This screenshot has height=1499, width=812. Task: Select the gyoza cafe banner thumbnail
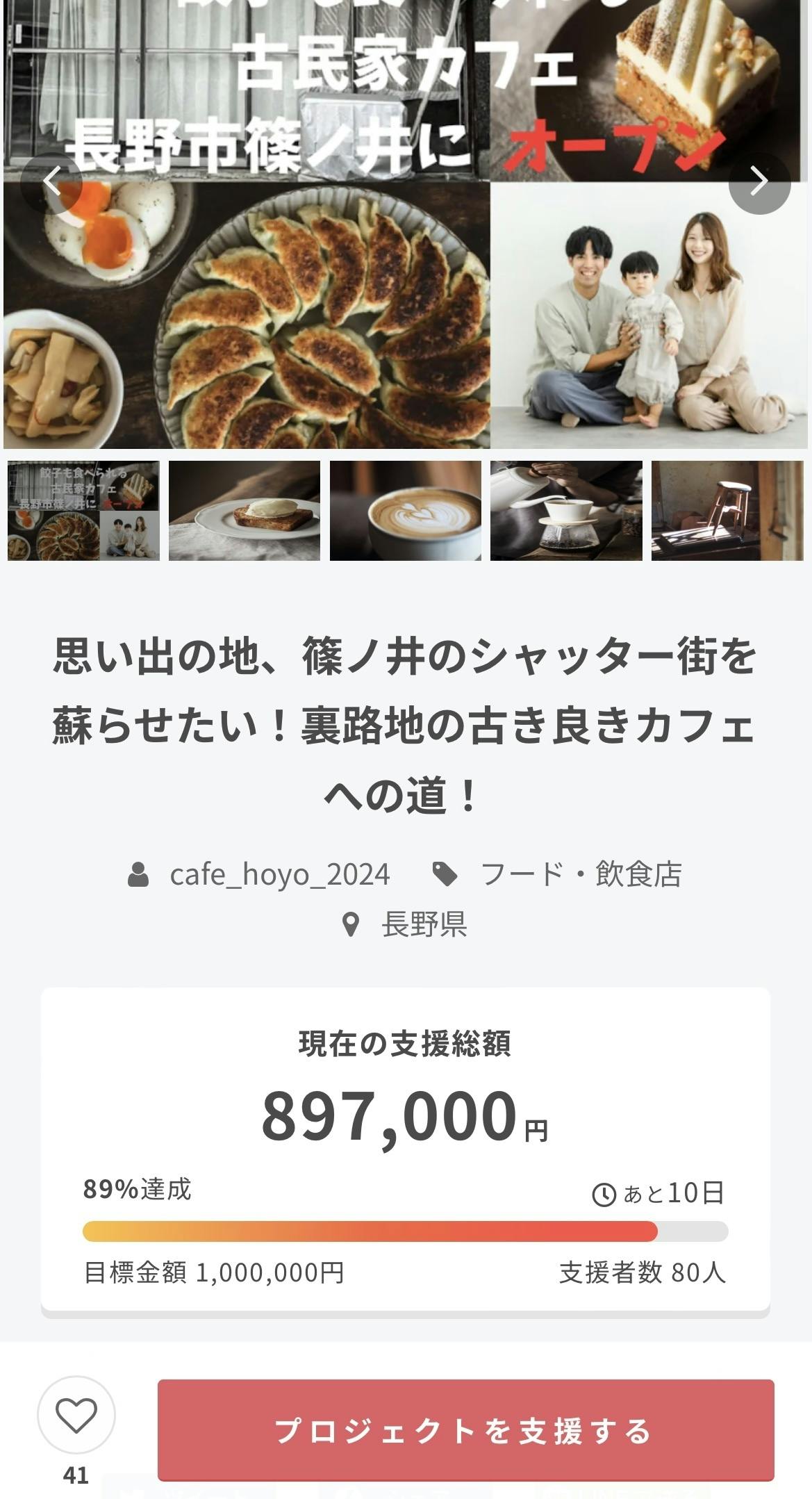tap(83, 511)
